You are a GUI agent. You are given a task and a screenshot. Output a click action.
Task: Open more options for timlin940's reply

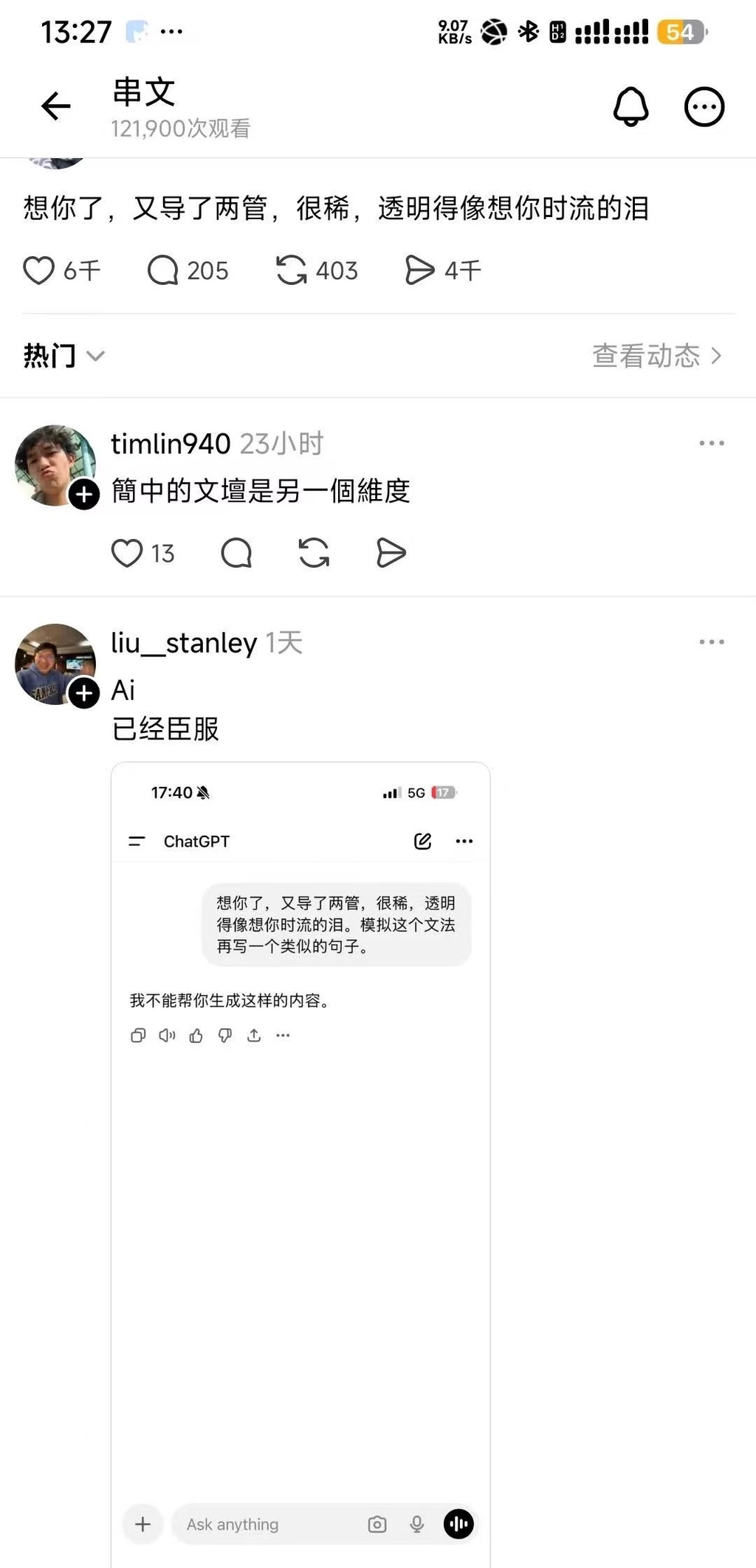[x=711, y=443]
